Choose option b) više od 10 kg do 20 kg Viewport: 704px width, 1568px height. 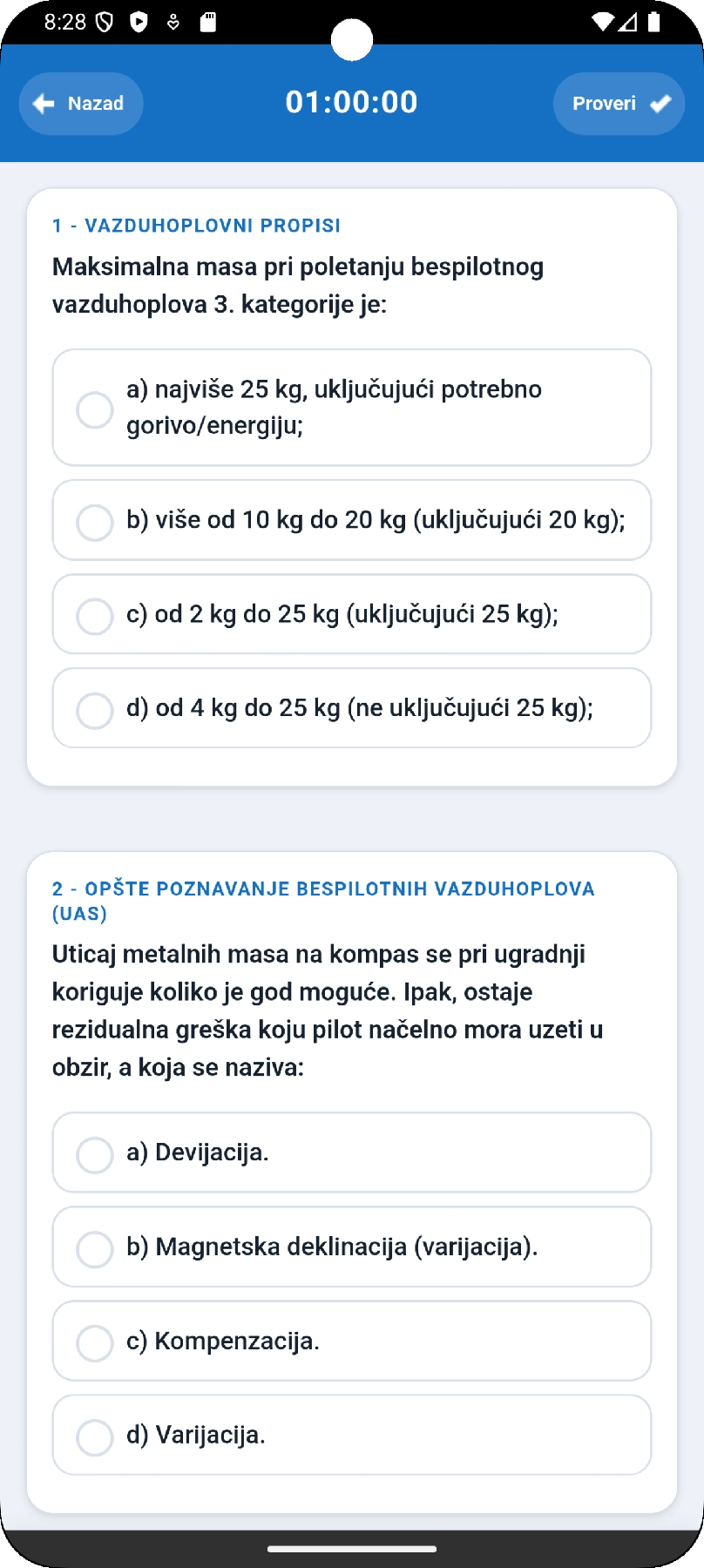point(352,520)
